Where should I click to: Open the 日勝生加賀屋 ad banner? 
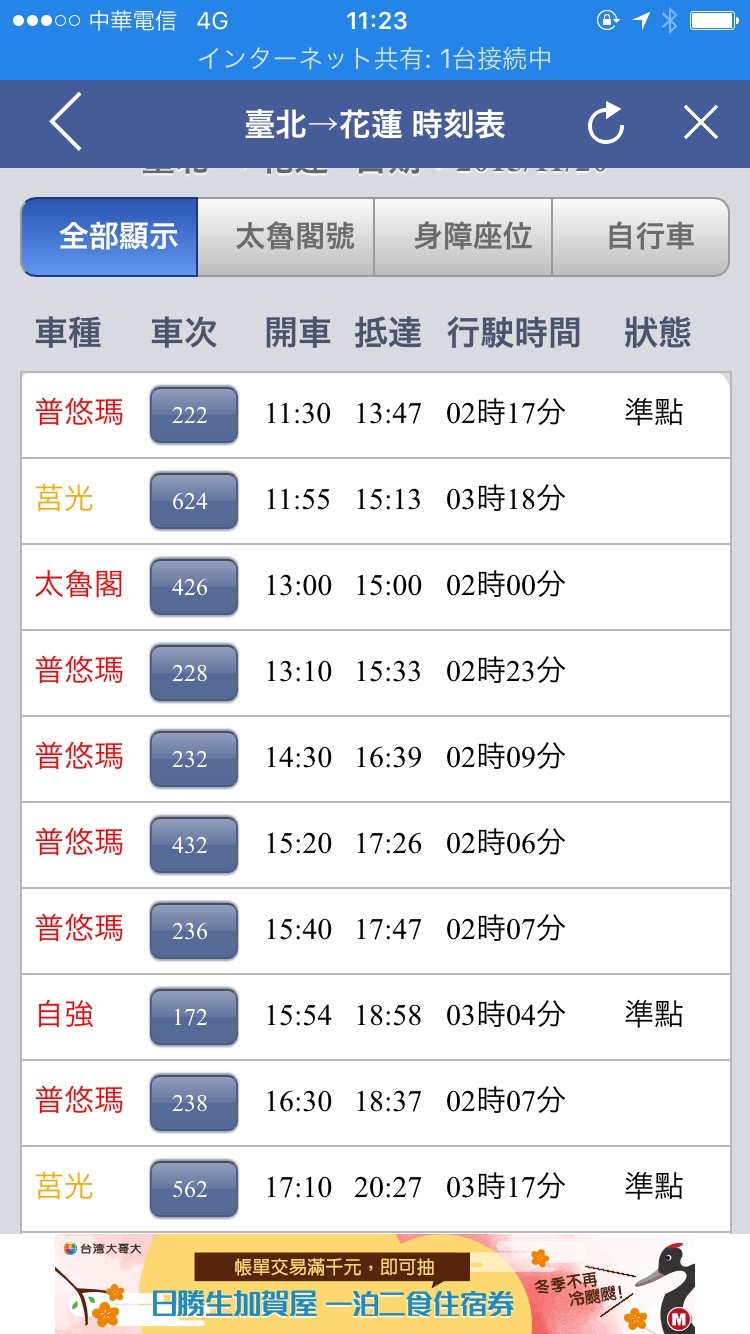tap(375, 1284)
